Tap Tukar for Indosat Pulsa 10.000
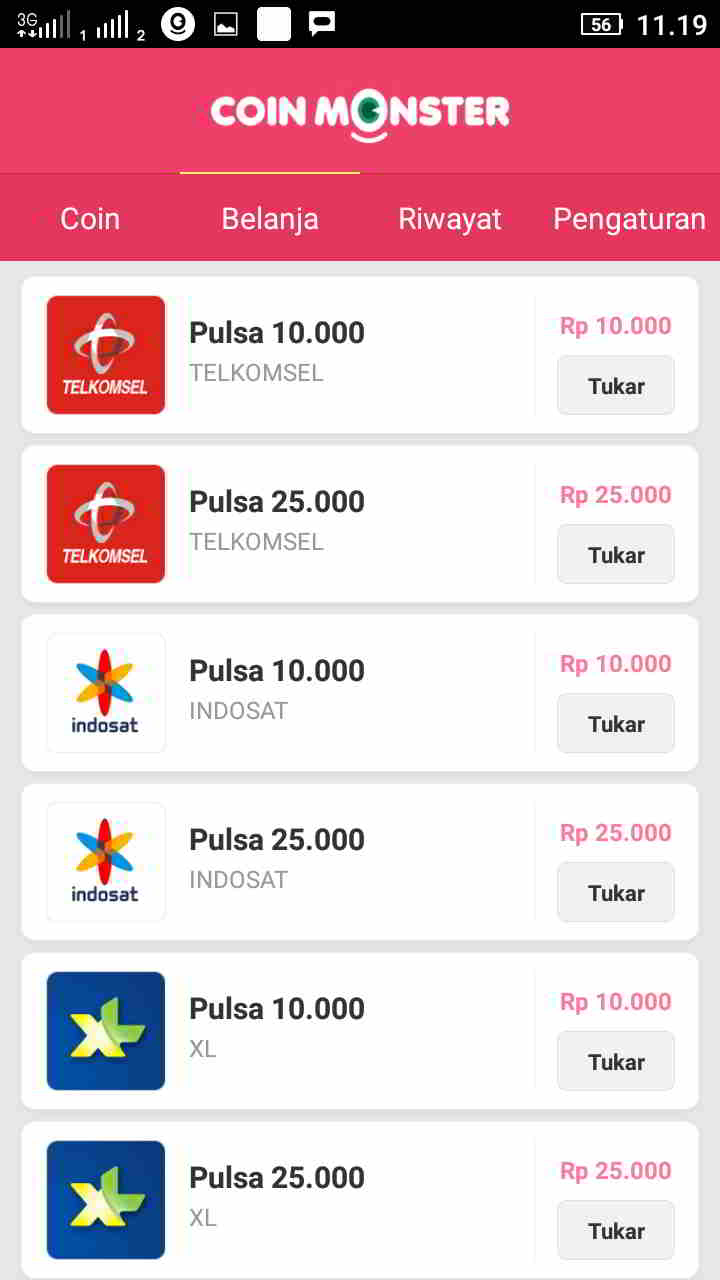This screenshot has height=1280, width=720. click(x=616, y=723)
